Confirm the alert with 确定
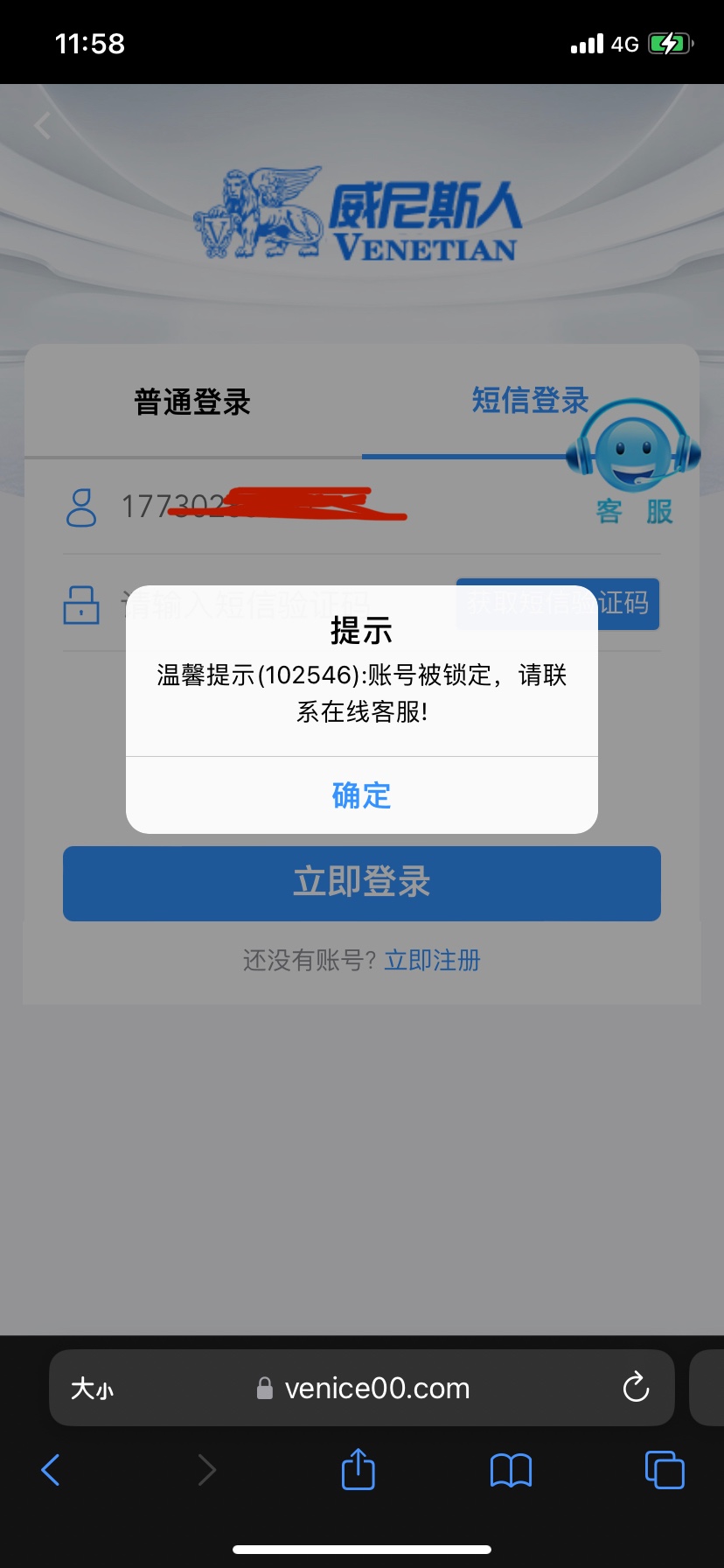Screen dimensions: 724x1568 361,795
